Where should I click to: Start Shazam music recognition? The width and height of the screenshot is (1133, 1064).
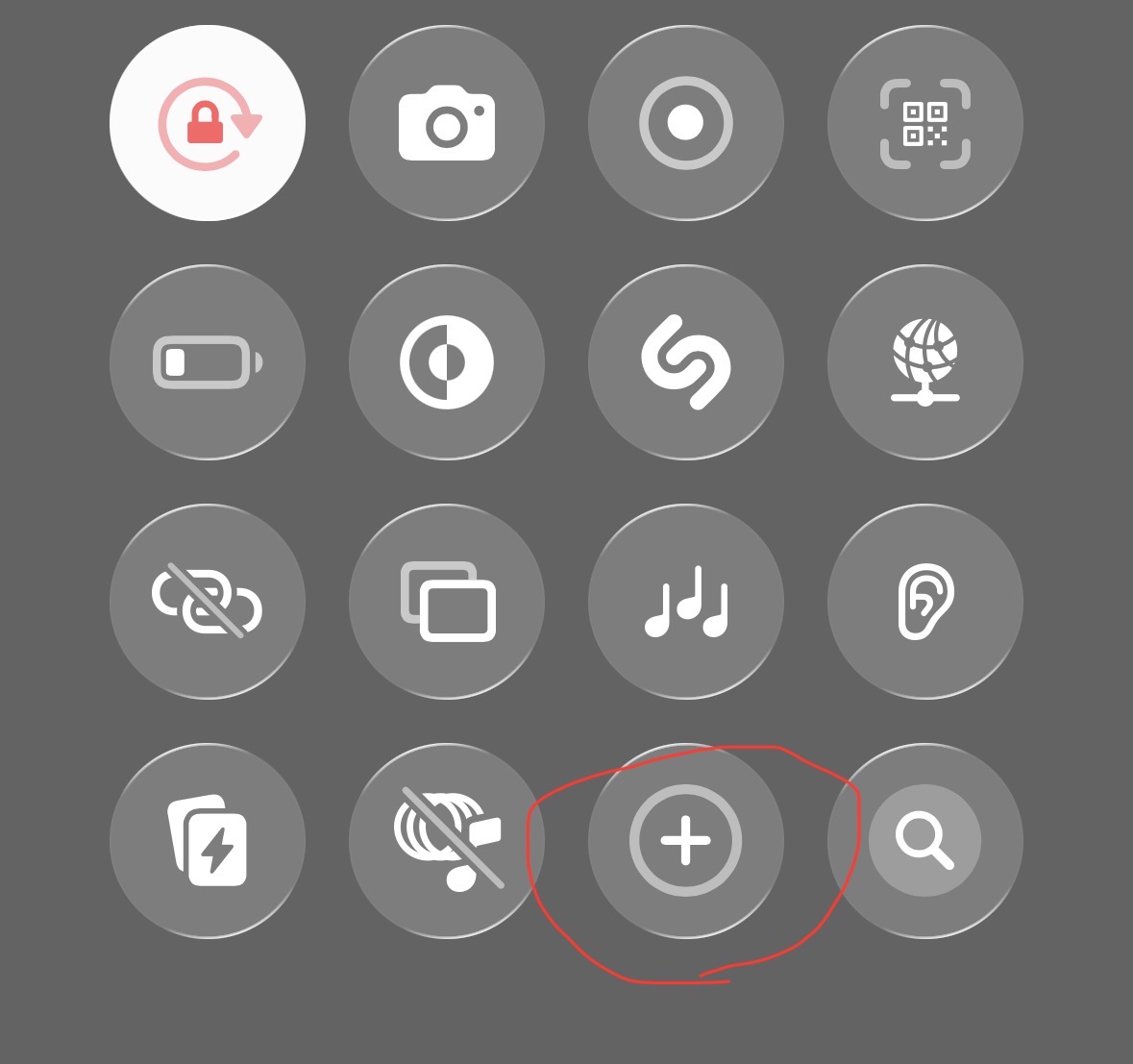click(x=686, y=362)
